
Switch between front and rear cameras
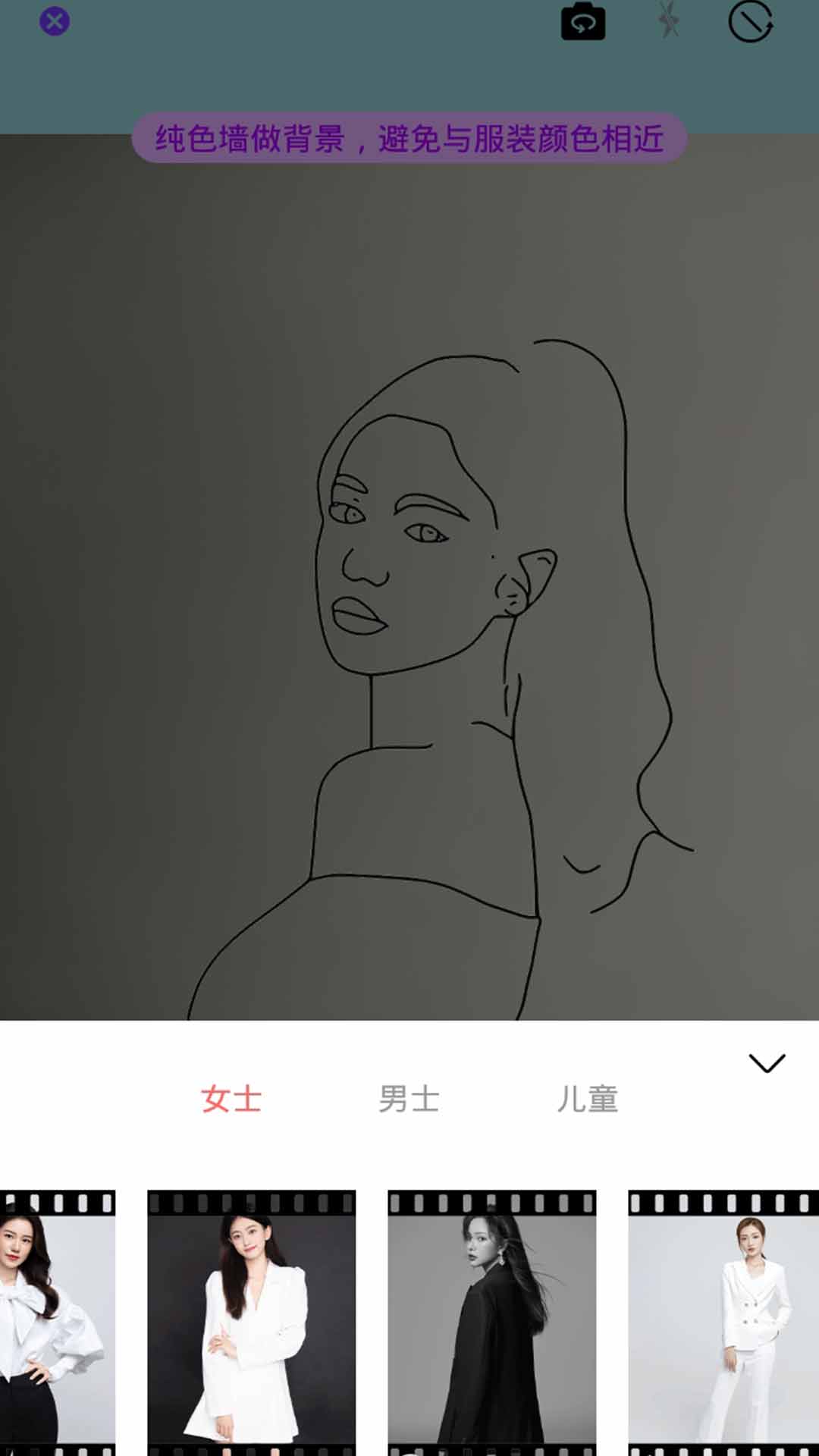click(x=582, y=22)
